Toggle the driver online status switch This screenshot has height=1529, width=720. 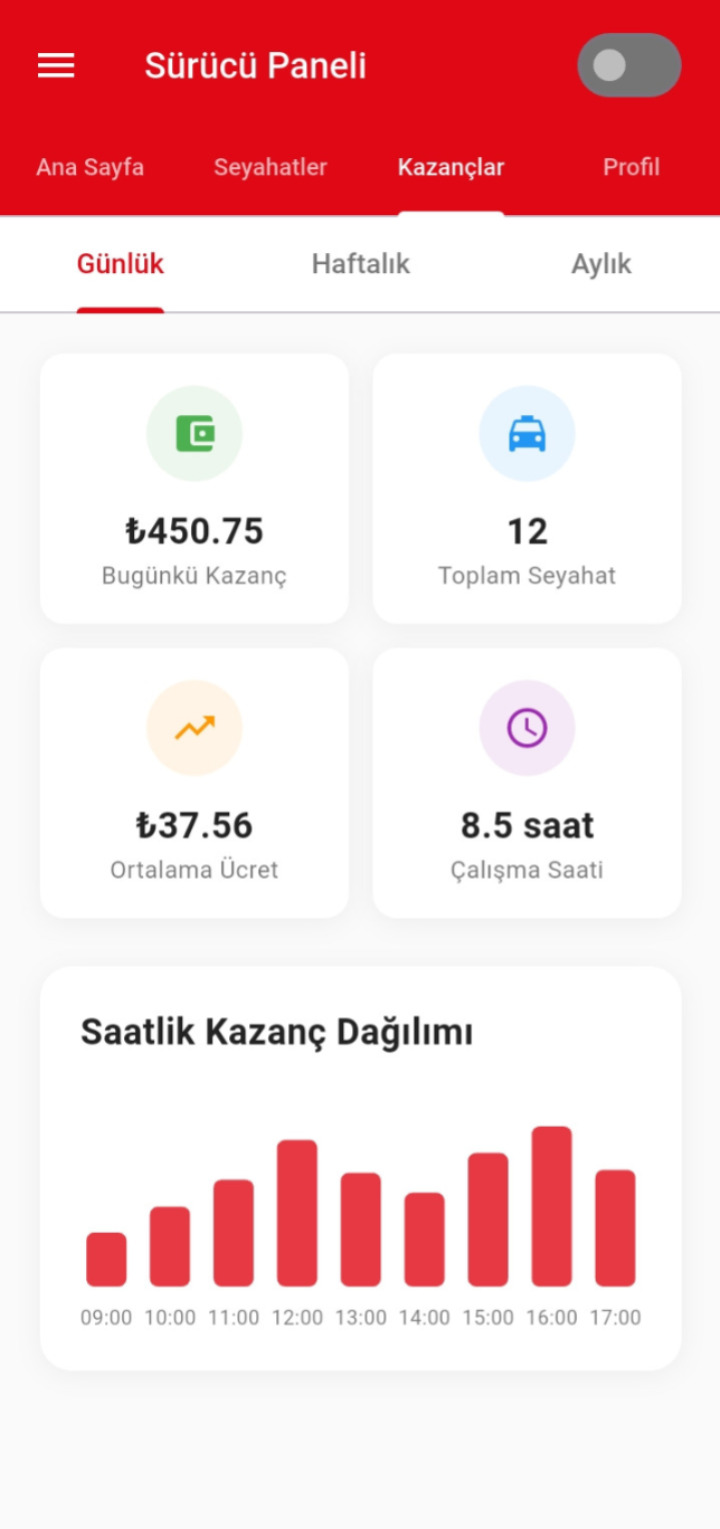click(629, 65)
